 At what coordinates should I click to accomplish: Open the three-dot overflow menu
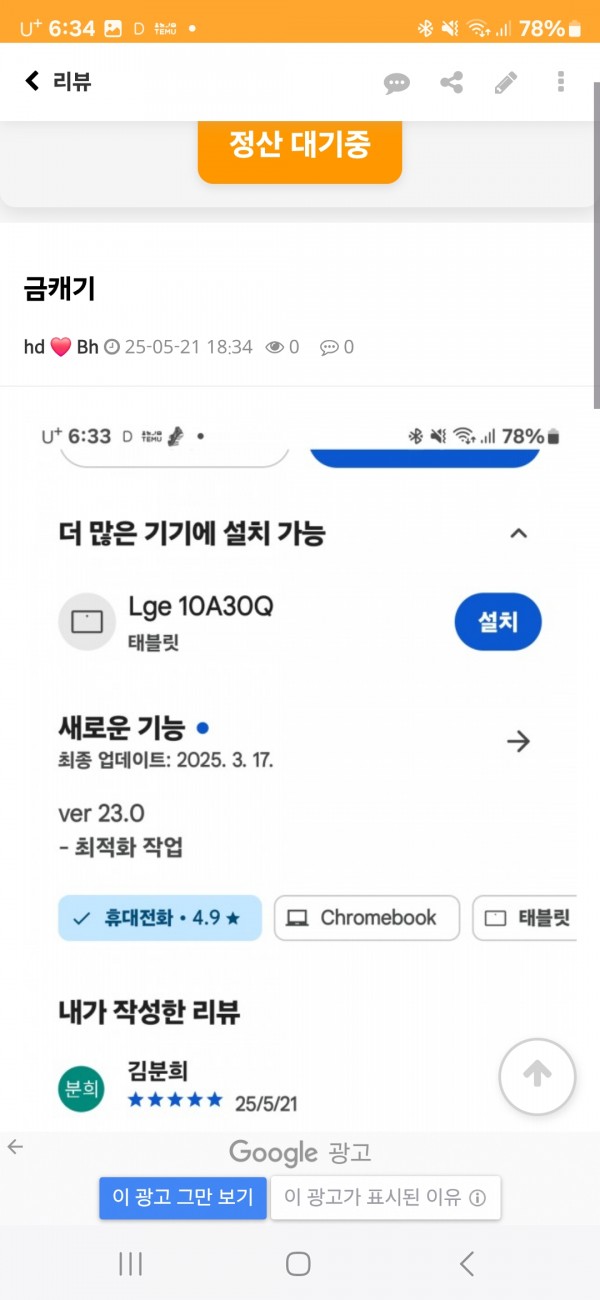pos(561,82)
